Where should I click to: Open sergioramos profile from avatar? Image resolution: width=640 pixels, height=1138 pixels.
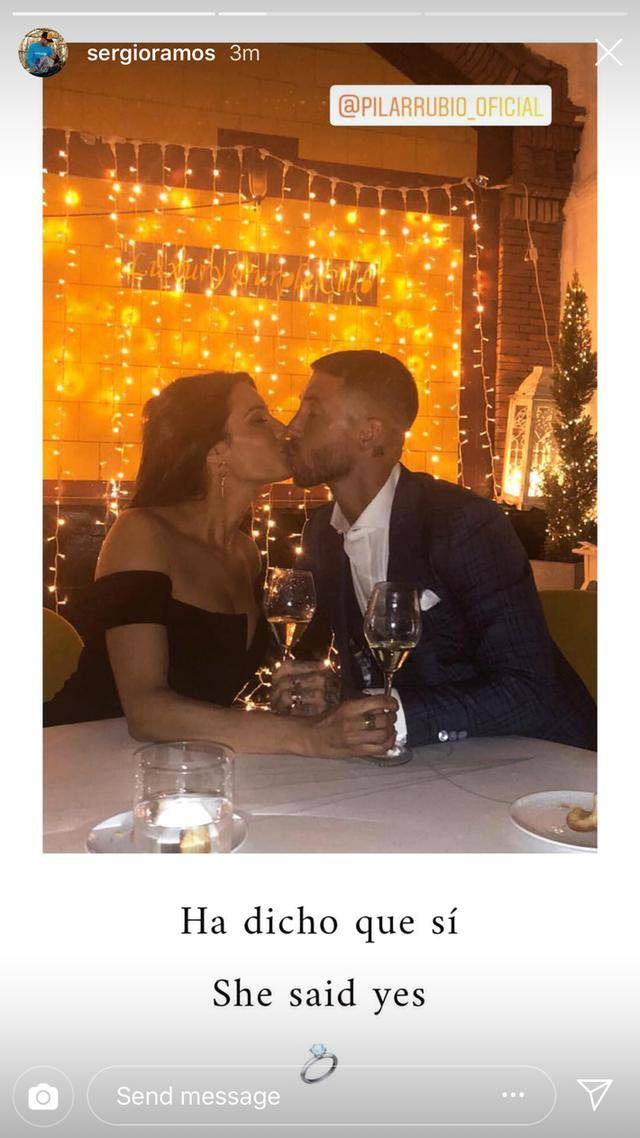click(x=43, y=53)
